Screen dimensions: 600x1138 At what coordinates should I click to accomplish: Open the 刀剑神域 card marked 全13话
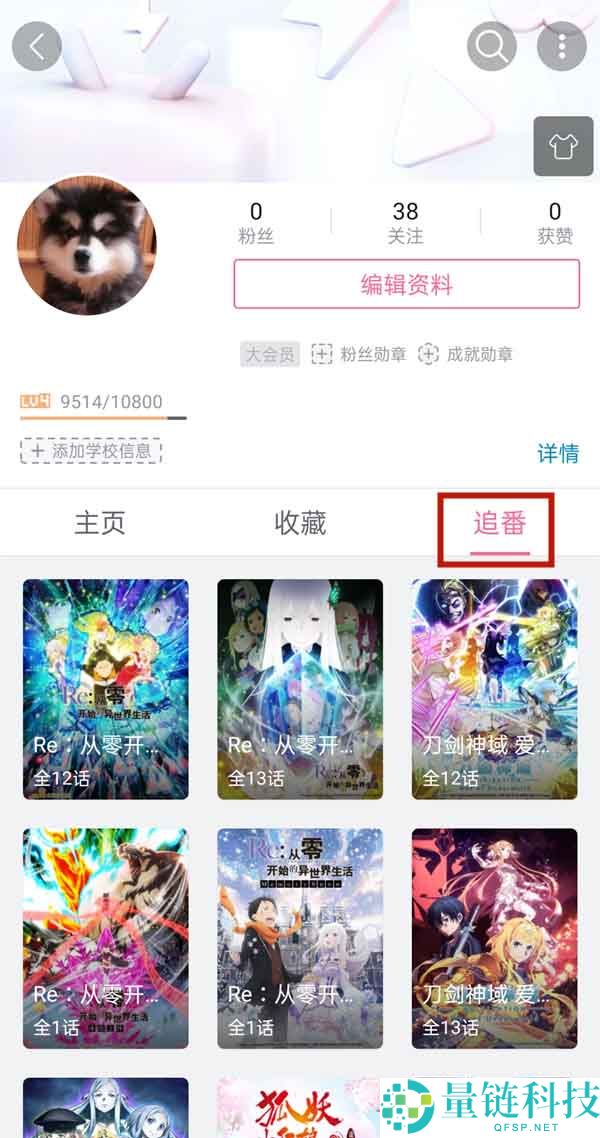click(494, 938)
